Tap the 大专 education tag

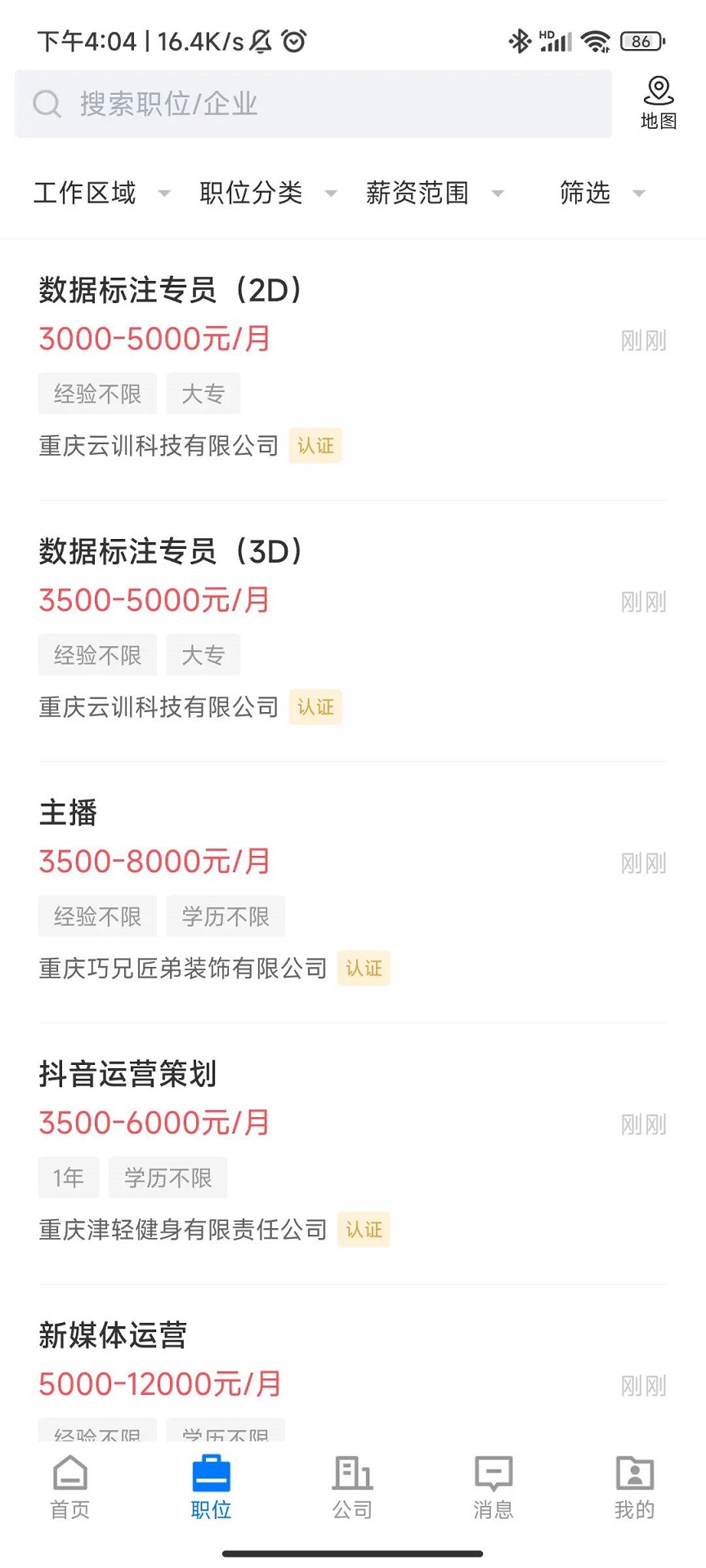coord(203,393)
